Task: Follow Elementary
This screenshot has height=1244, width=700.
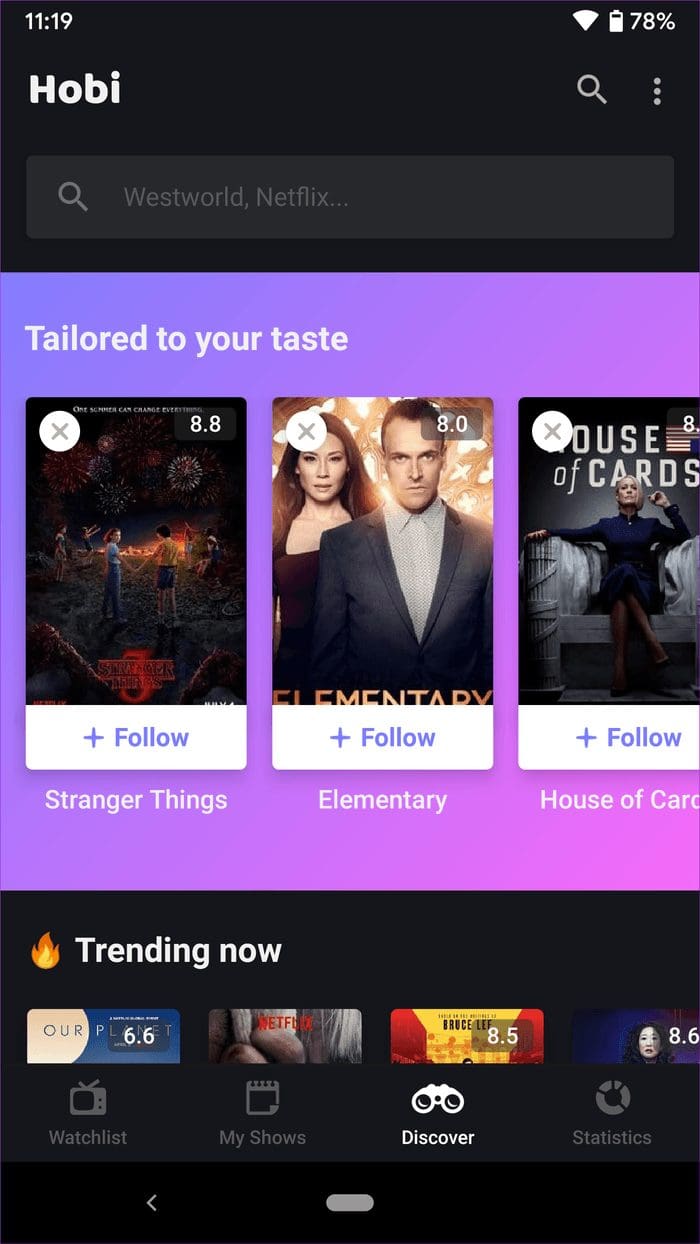Action: click(383, 738)
